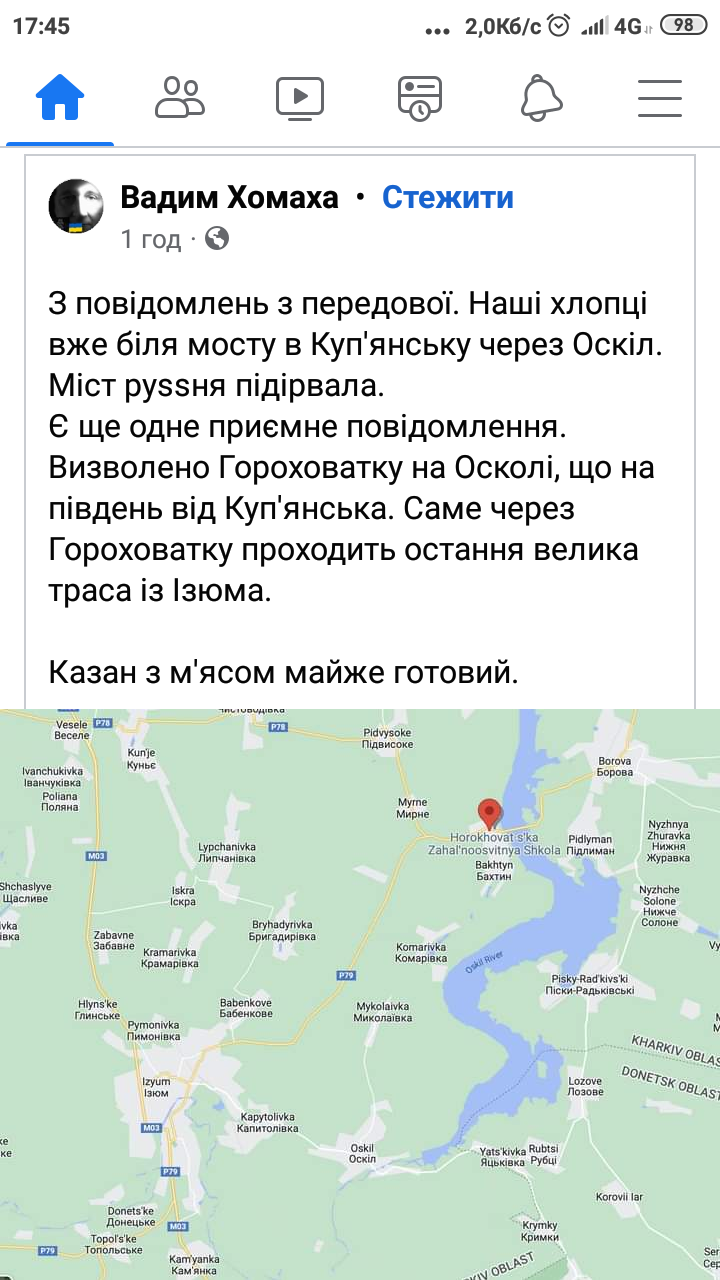Follow Вадим Хомаха via Стежити
This screenshot has width=720, height=1280.
447,198
